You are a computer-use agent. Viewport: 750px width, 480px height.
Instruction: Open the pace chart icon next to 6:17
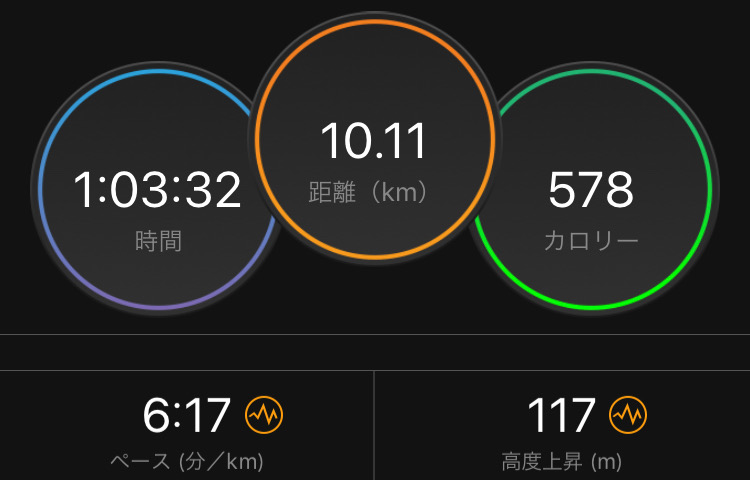[265, 413]
